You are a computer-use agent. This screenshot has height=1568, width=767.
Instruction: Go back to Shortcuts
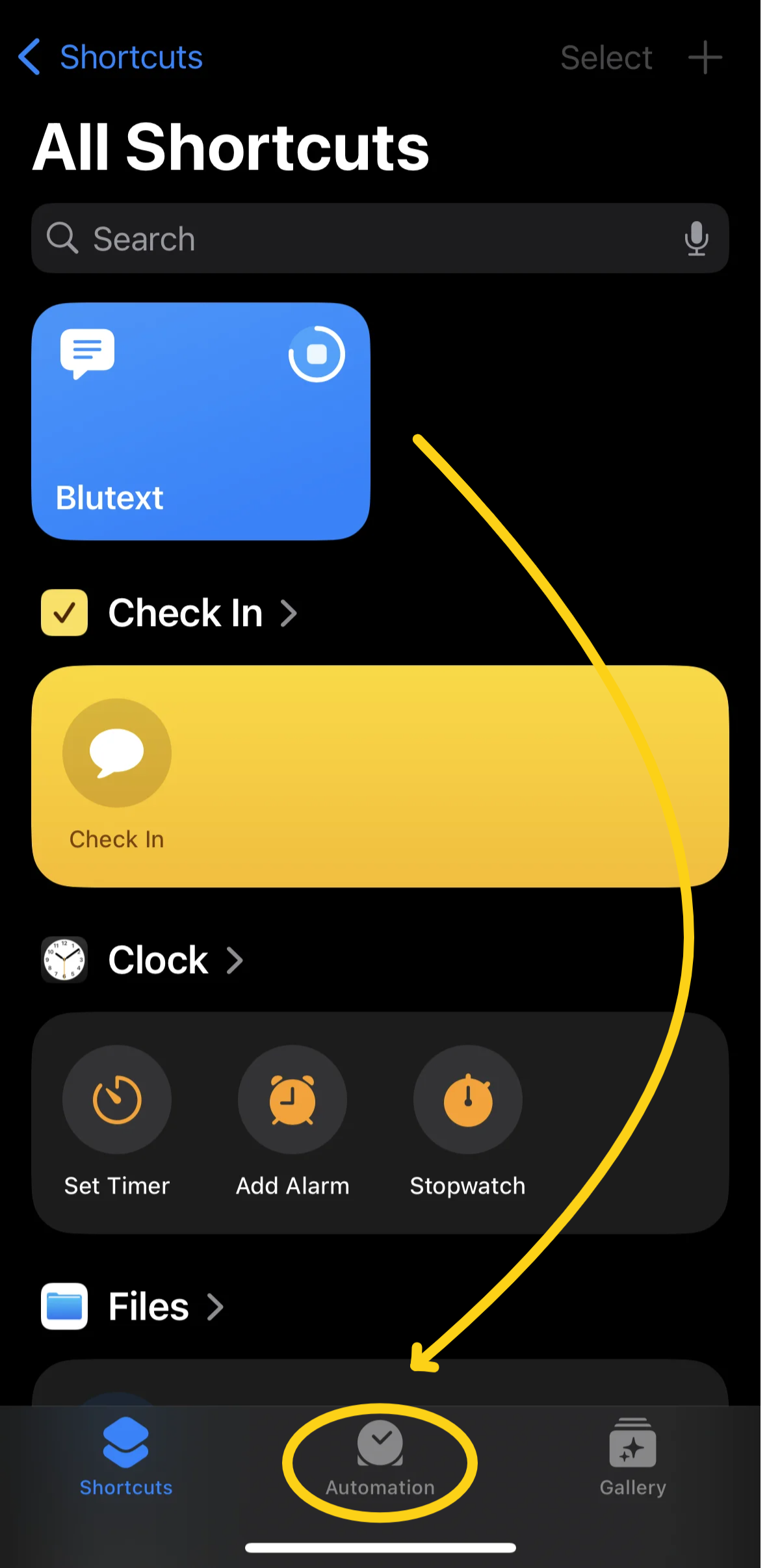(110, 57)
